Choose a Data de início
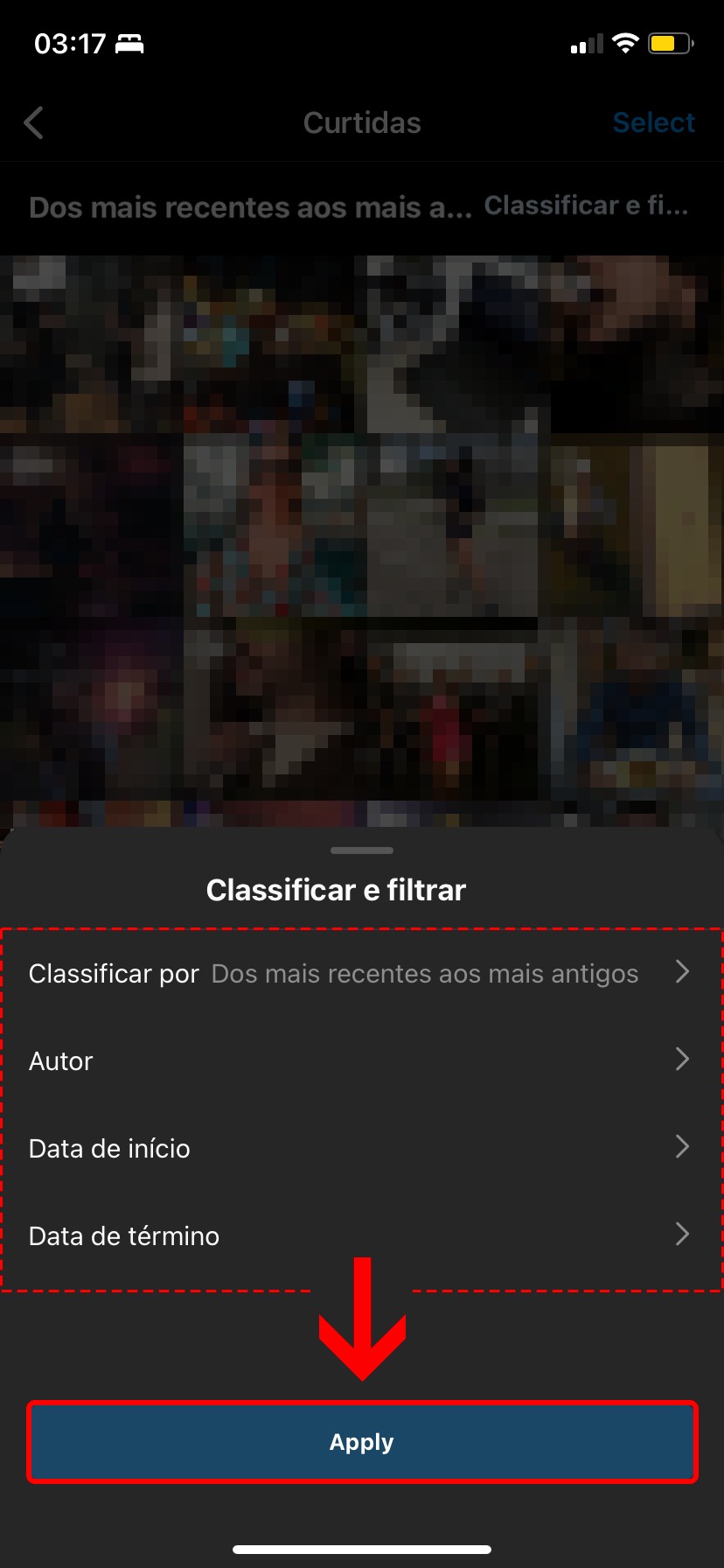724x1568 pixels. pyautogui.click(x=360, y=1148)
